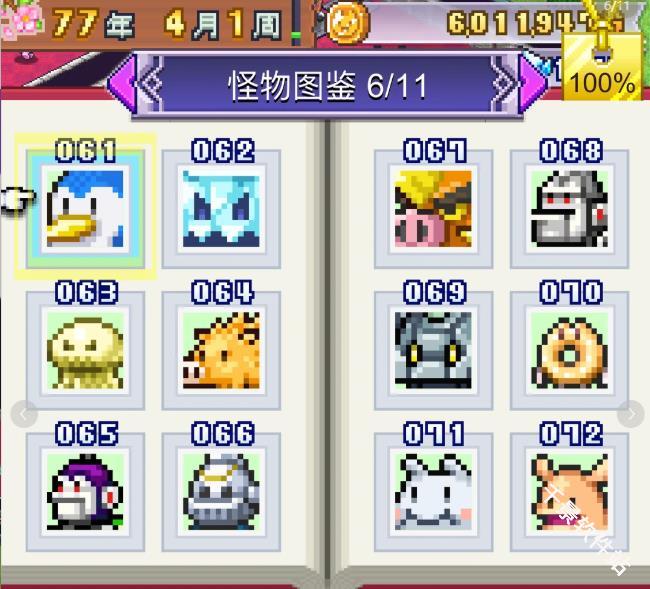Go to the next monster guide page
Screen dimensions: 650x589
(530, 83)
